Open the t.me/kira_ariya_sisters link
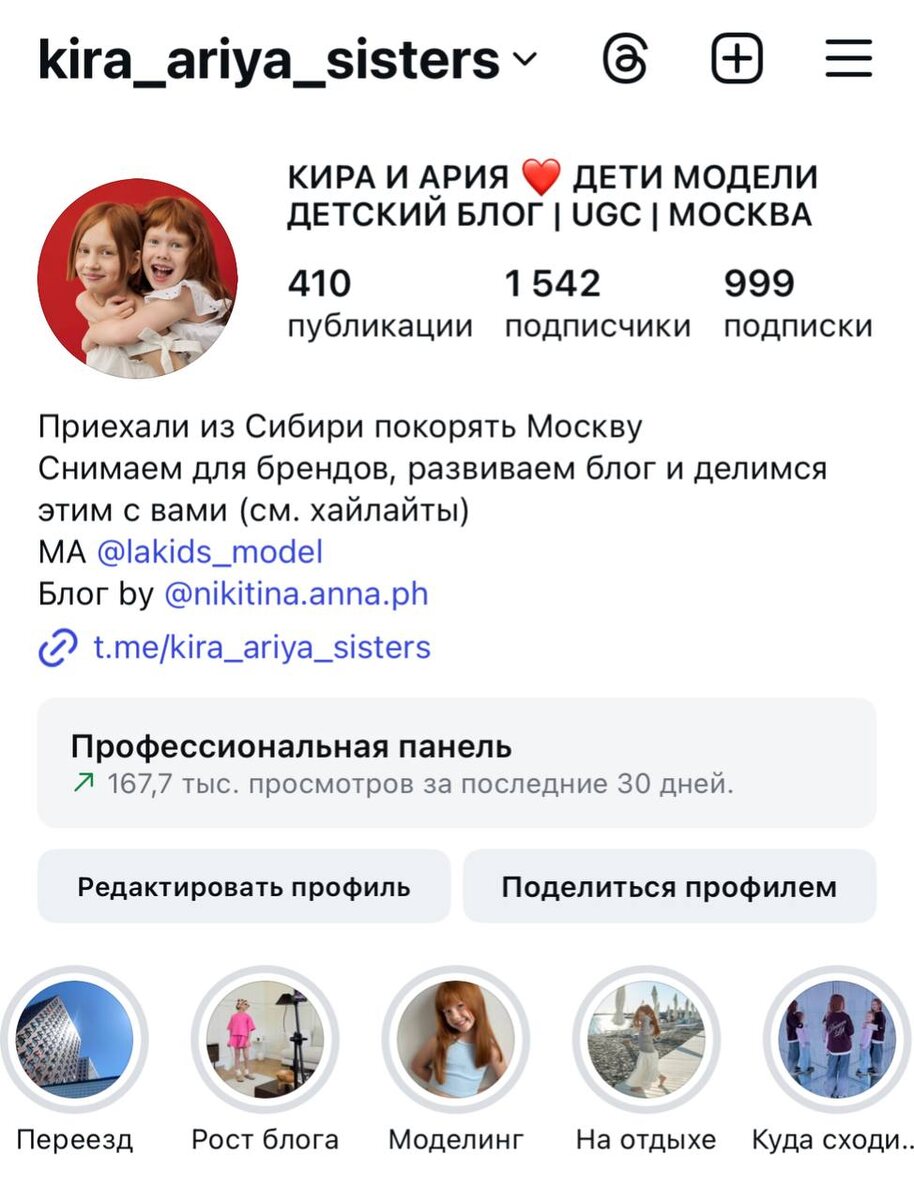Screen dimensions: 914x1200 click(x=261, y=648)
